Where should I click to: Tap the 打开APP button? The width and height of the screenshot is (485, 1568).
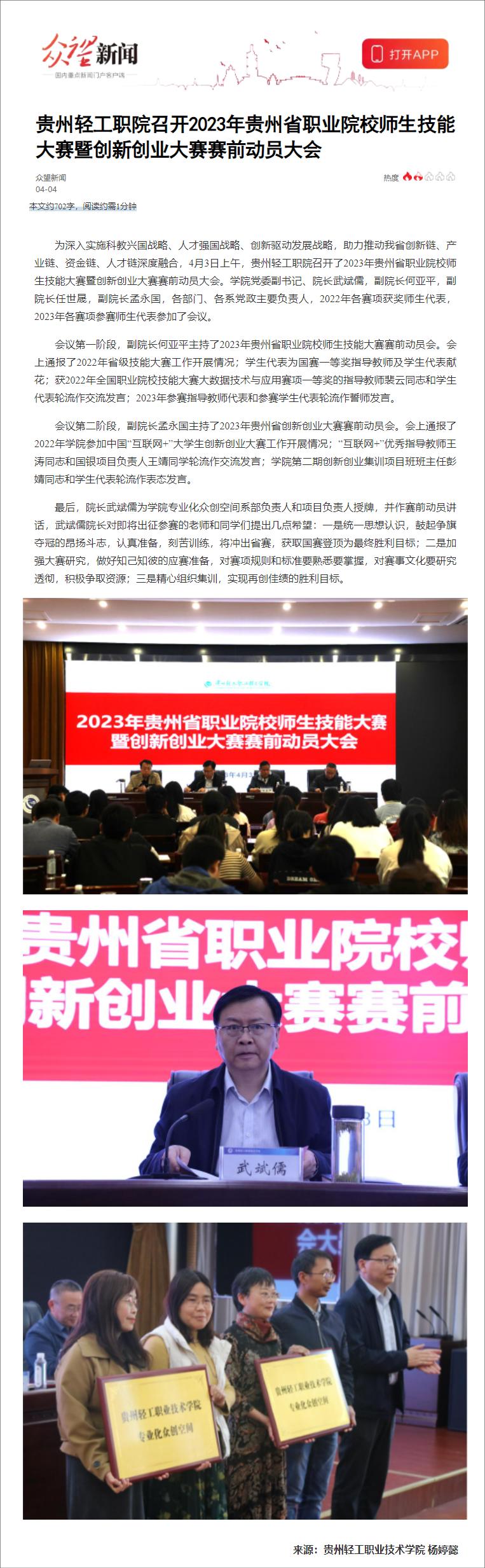pyautogui.click(x=405, y=54)
